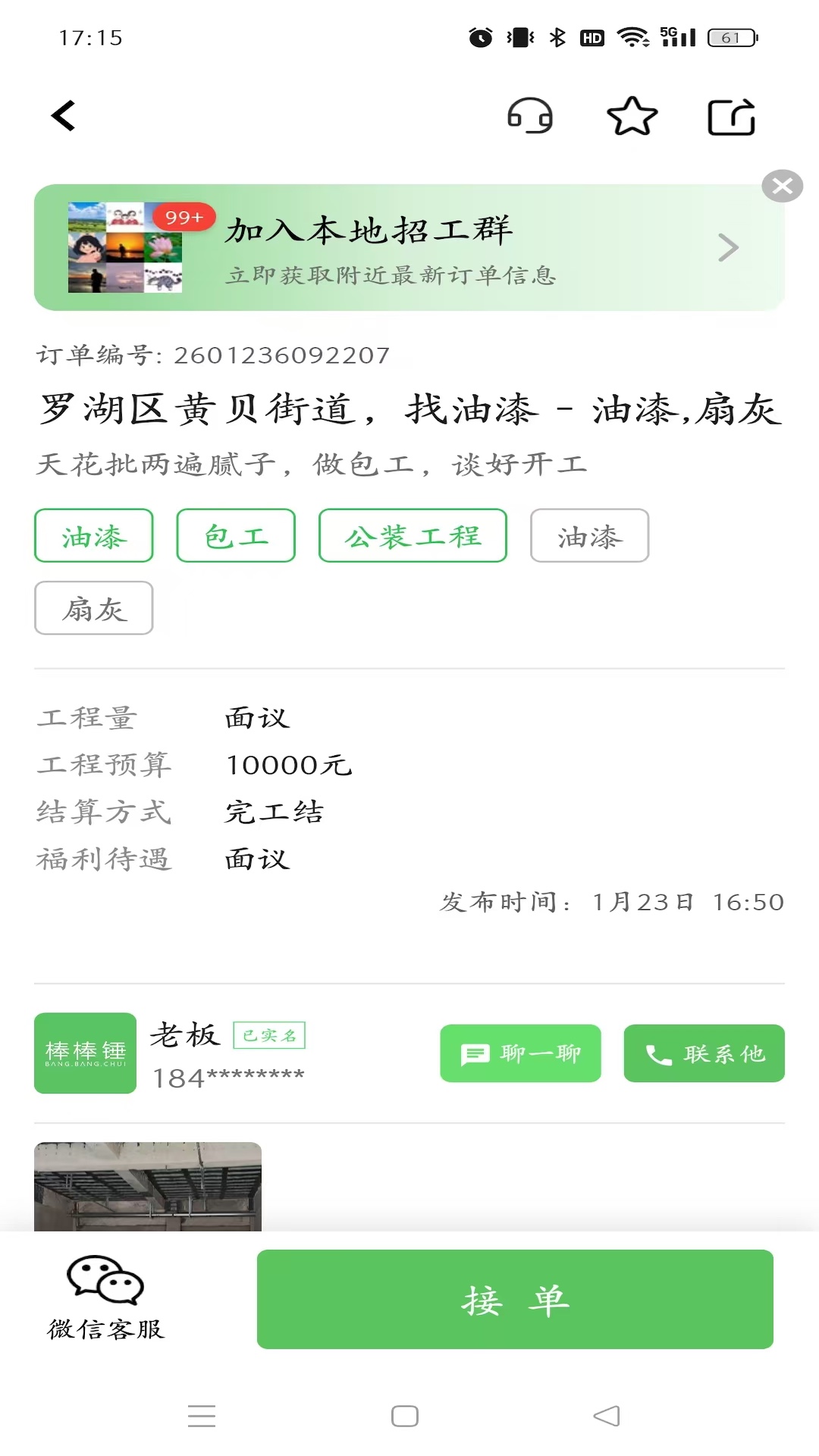Open the share icon at top right

click(730, 116)
